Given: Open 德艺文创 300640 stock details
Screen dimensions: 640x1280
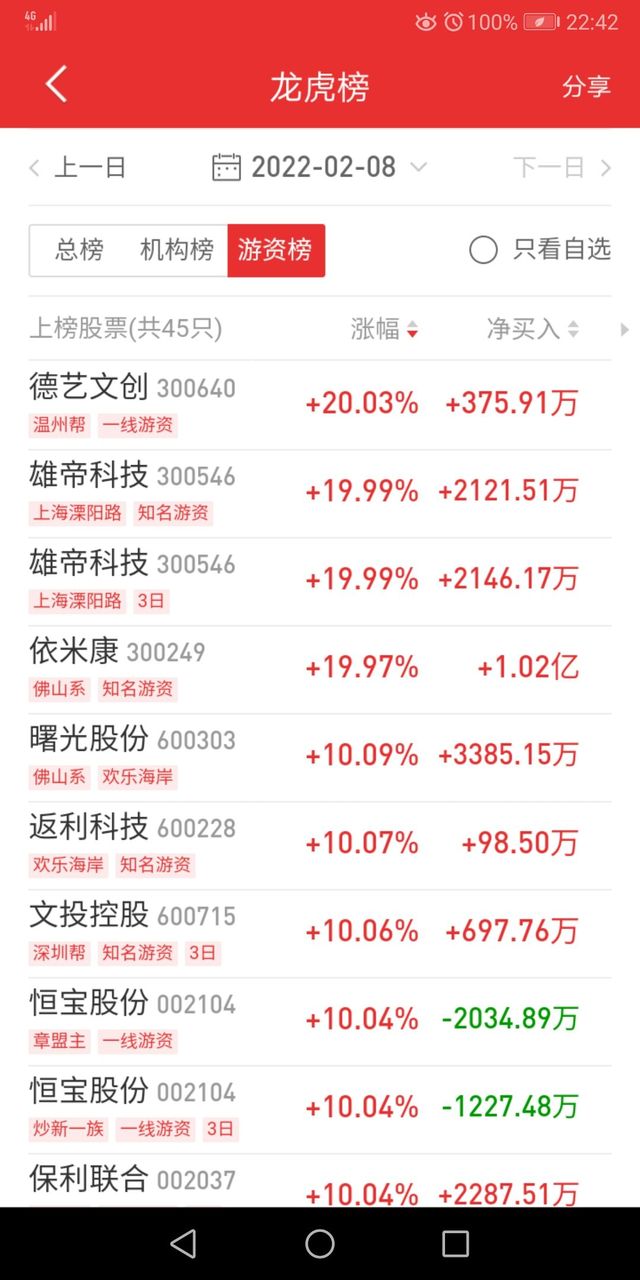Looking at the screenshot, I should (320, 405).
